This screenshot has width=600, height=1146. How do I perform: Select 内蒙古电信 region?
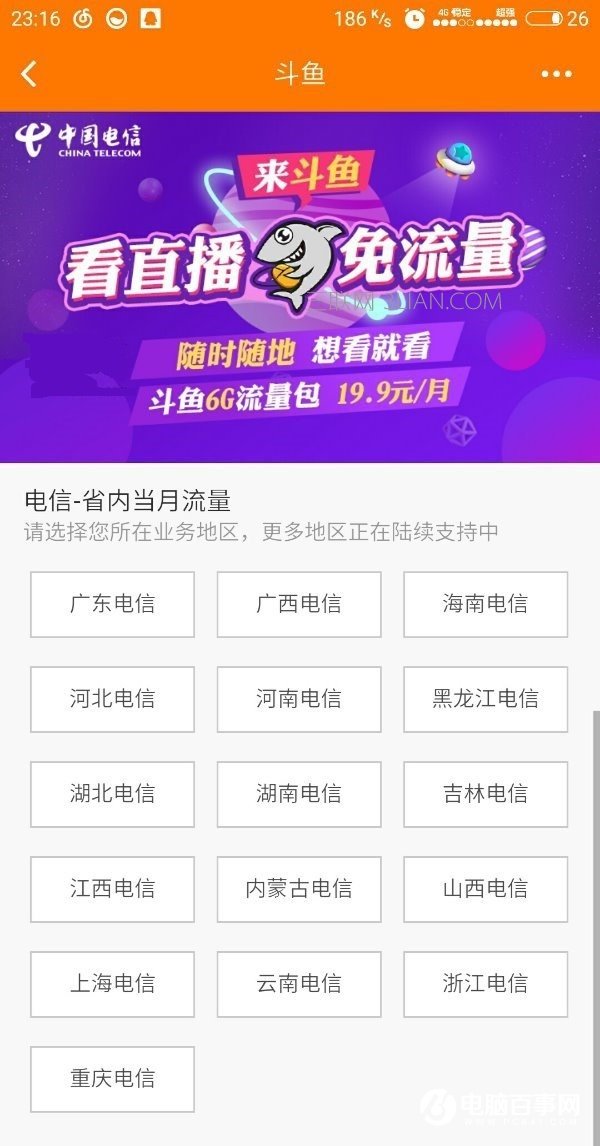click(x=299, y=889)
